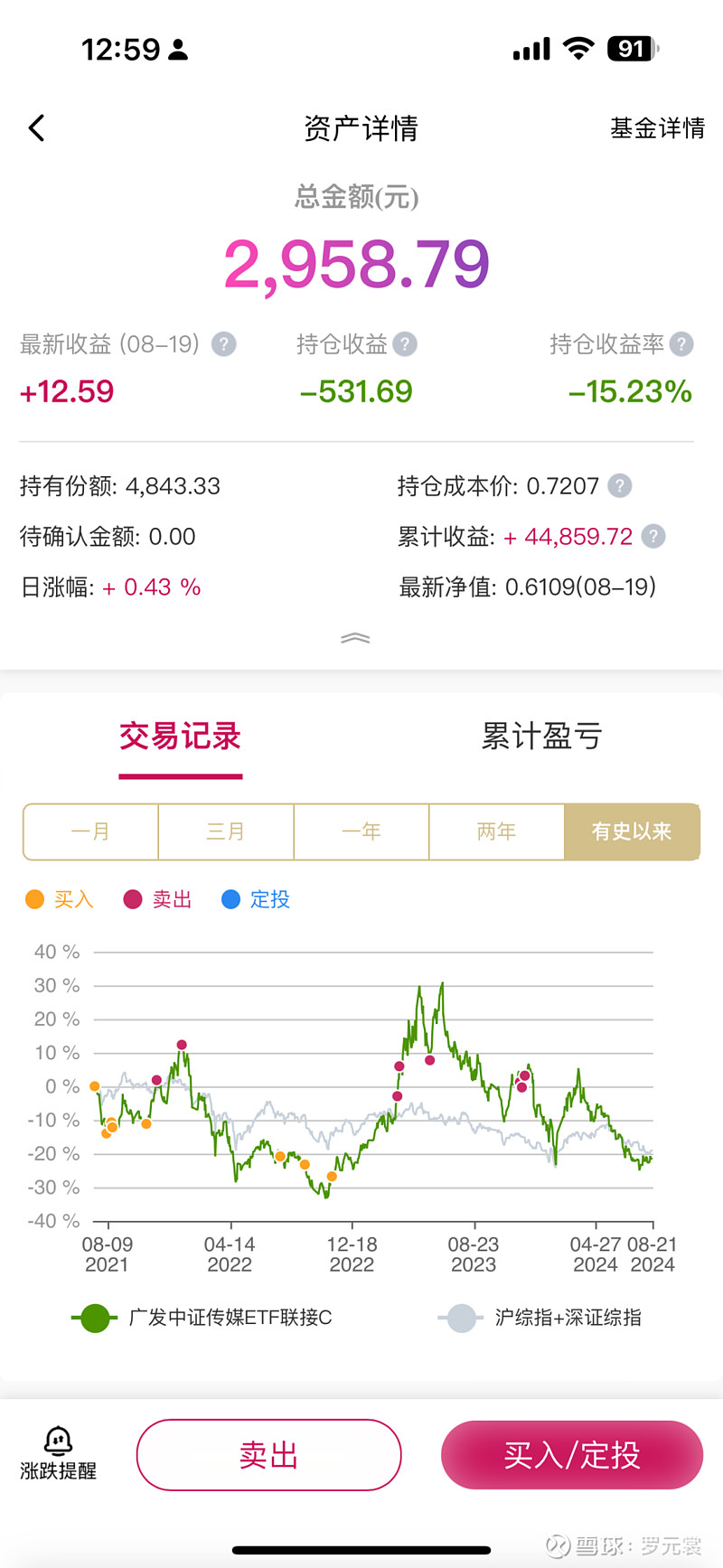Tap help icon beside 最新收益
The width and height of the screenshot is (723, 1568).
click(223, 344)
